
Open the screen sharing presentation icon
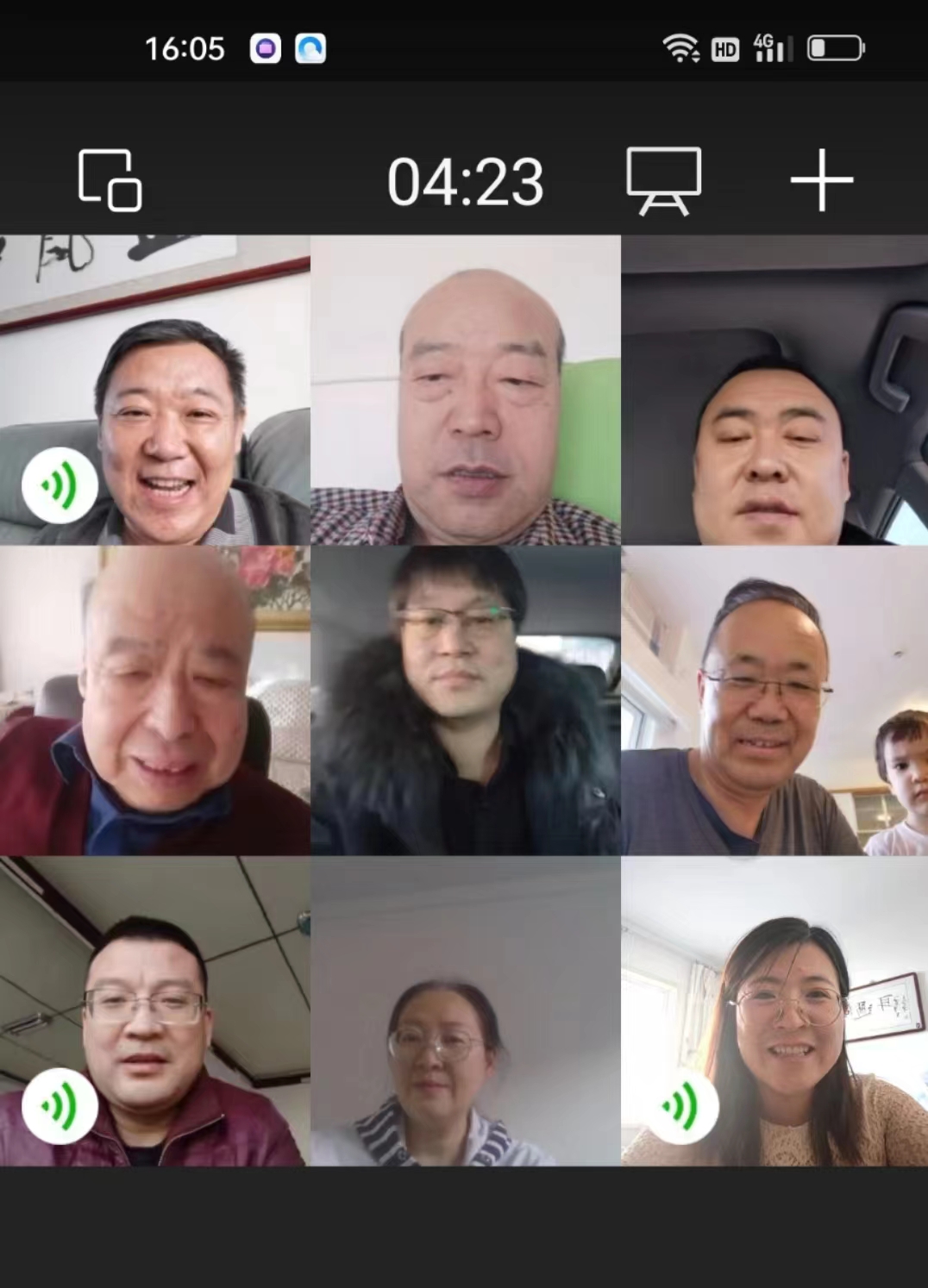pyautogui.click(x=663, y=180)
